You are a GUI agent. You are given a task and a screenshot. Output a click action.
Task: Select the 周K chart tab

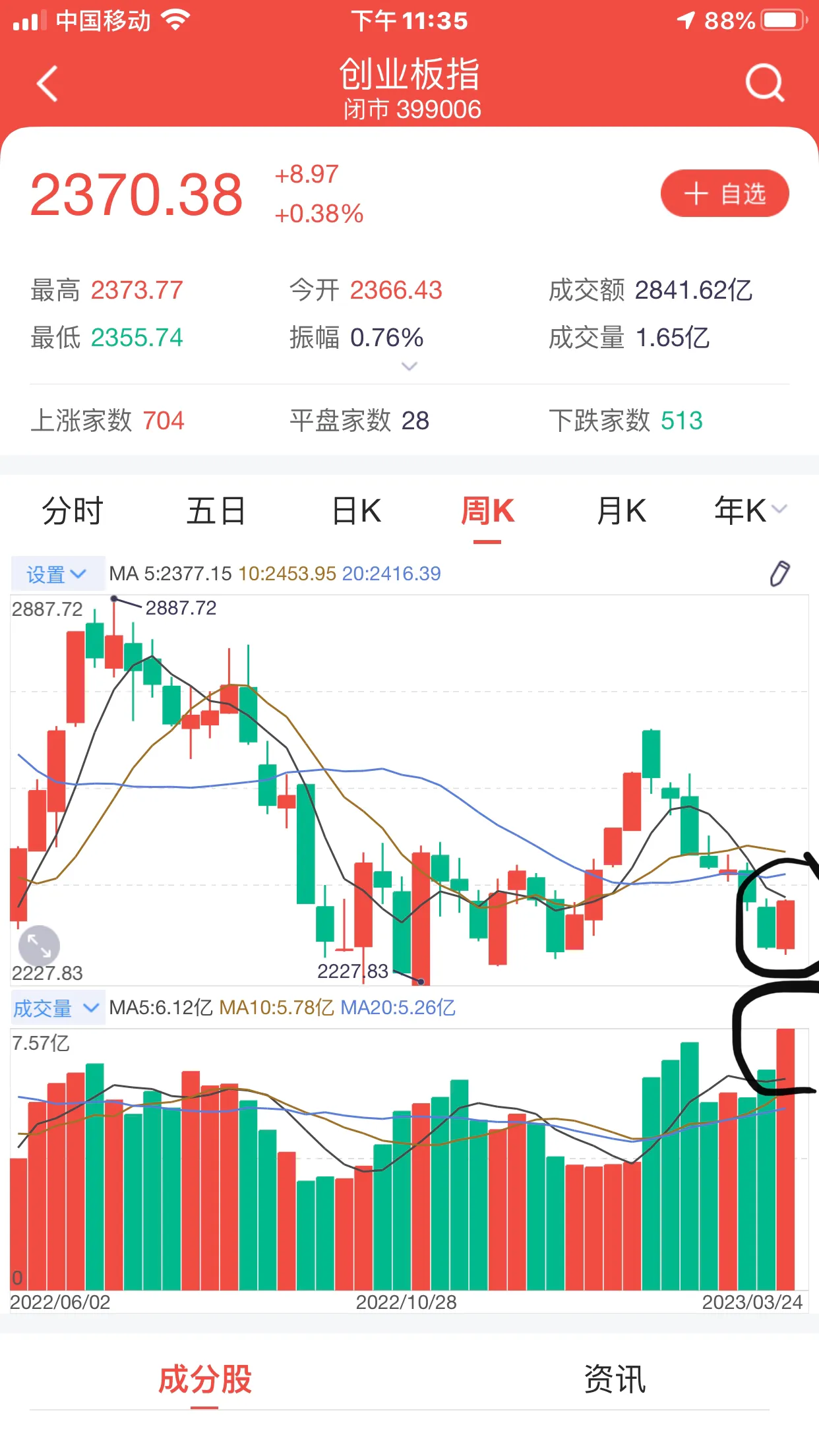[487, 511]
